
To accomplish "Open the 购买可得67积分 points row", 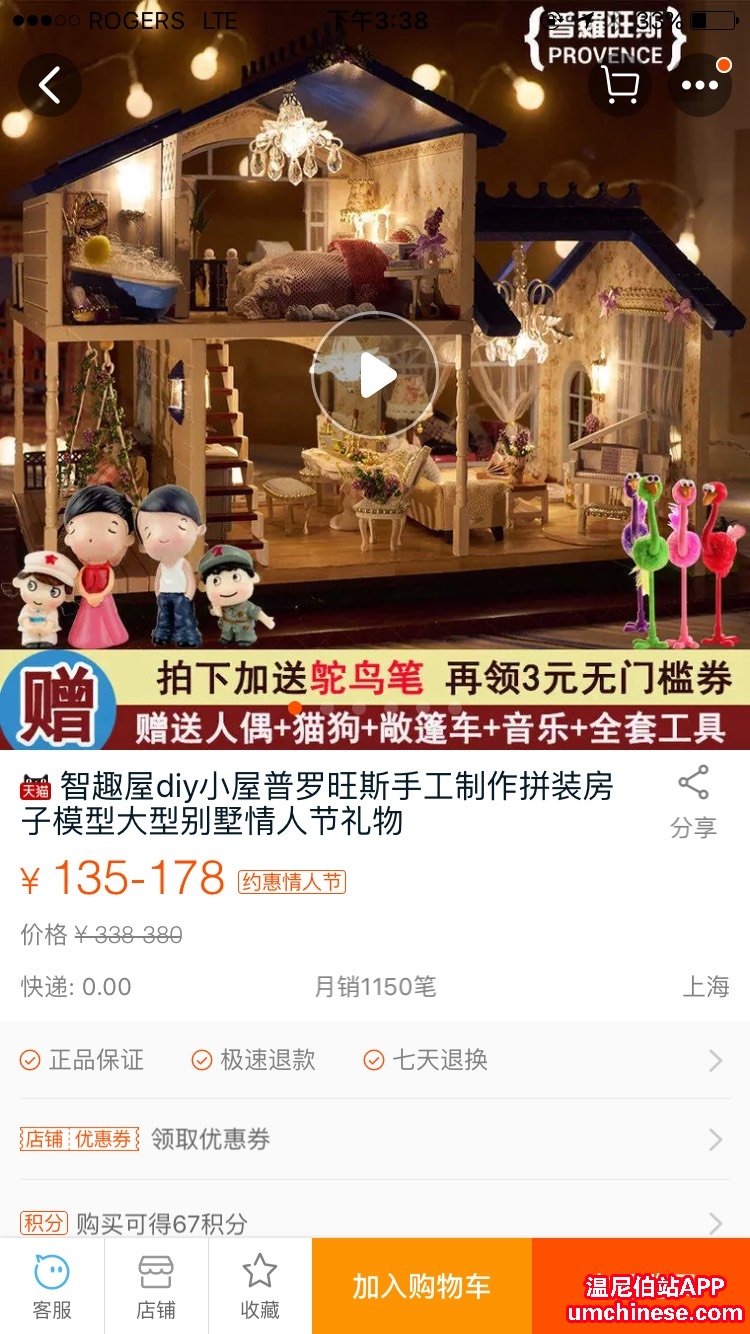I will [x=374, y=1222].
